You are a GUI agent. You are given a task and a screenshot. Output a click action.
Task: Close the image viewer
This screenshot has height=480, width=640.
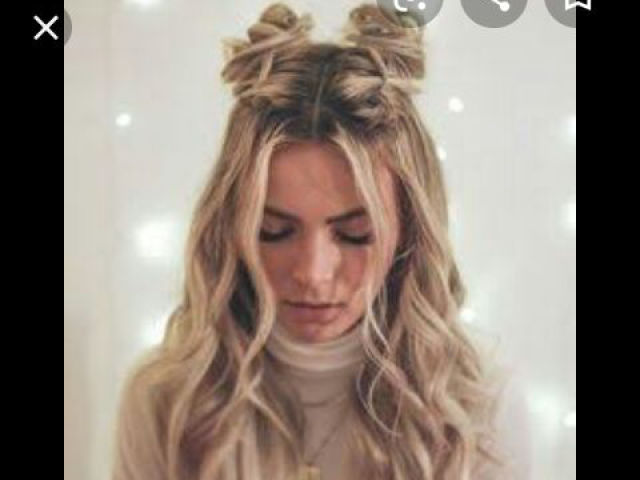pos(45,27)
